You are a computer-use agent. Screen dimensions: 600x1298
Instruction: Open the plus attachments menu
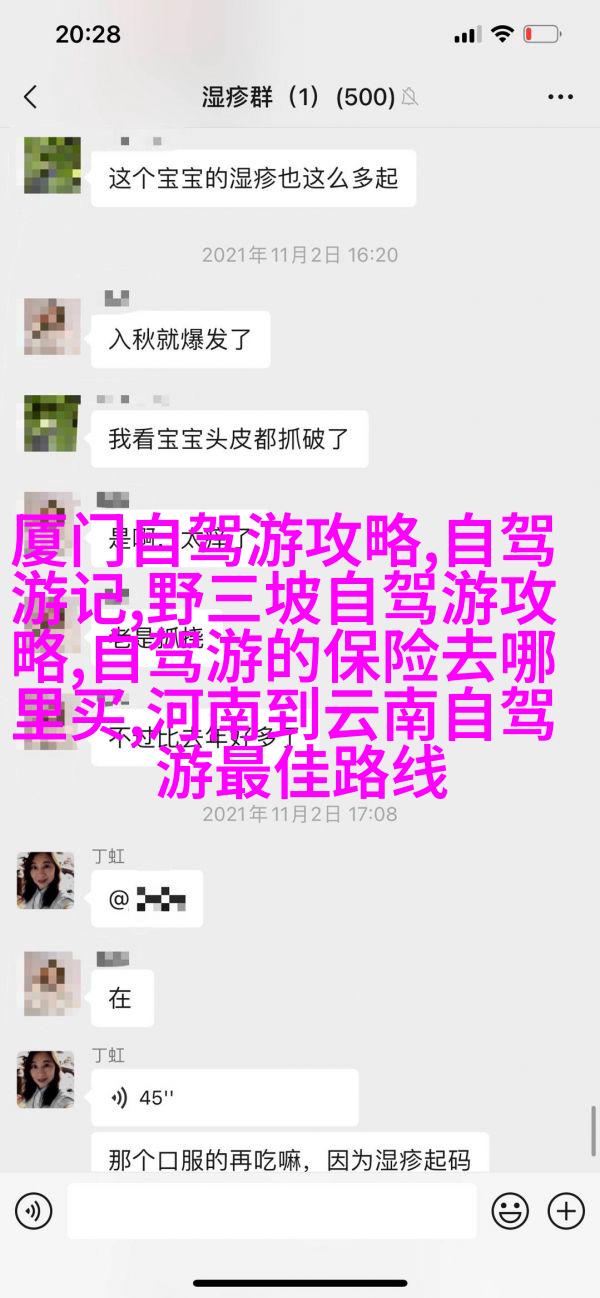565,1211
